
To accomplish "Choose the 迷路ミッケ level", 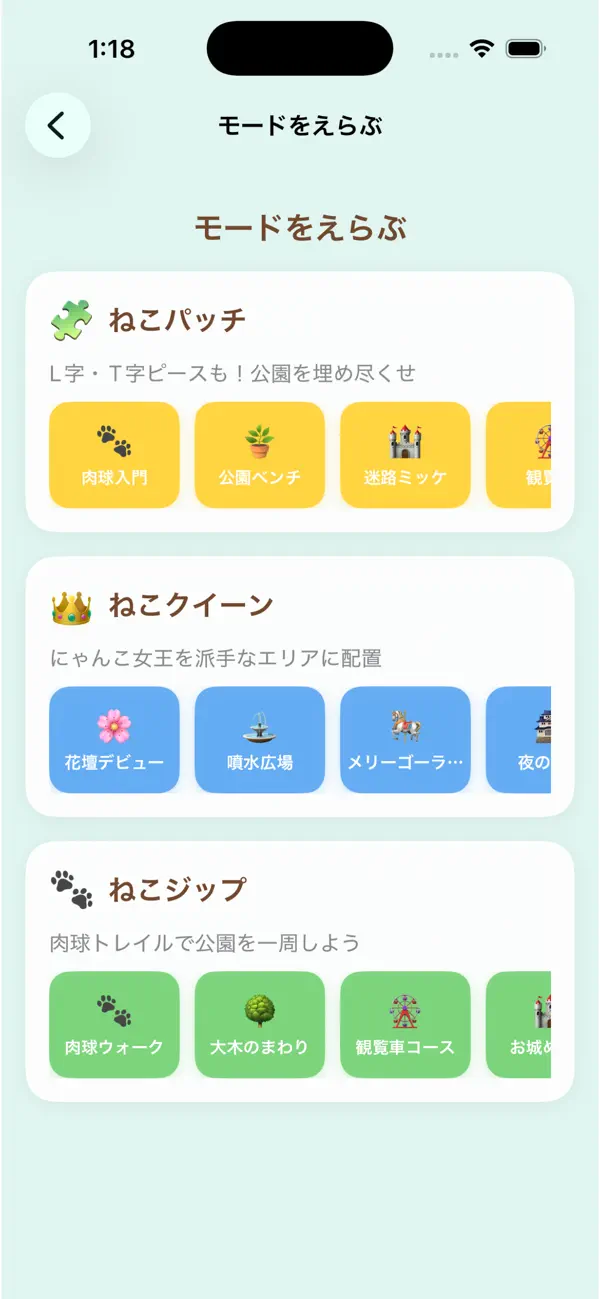I will click(x=405, y=455).
